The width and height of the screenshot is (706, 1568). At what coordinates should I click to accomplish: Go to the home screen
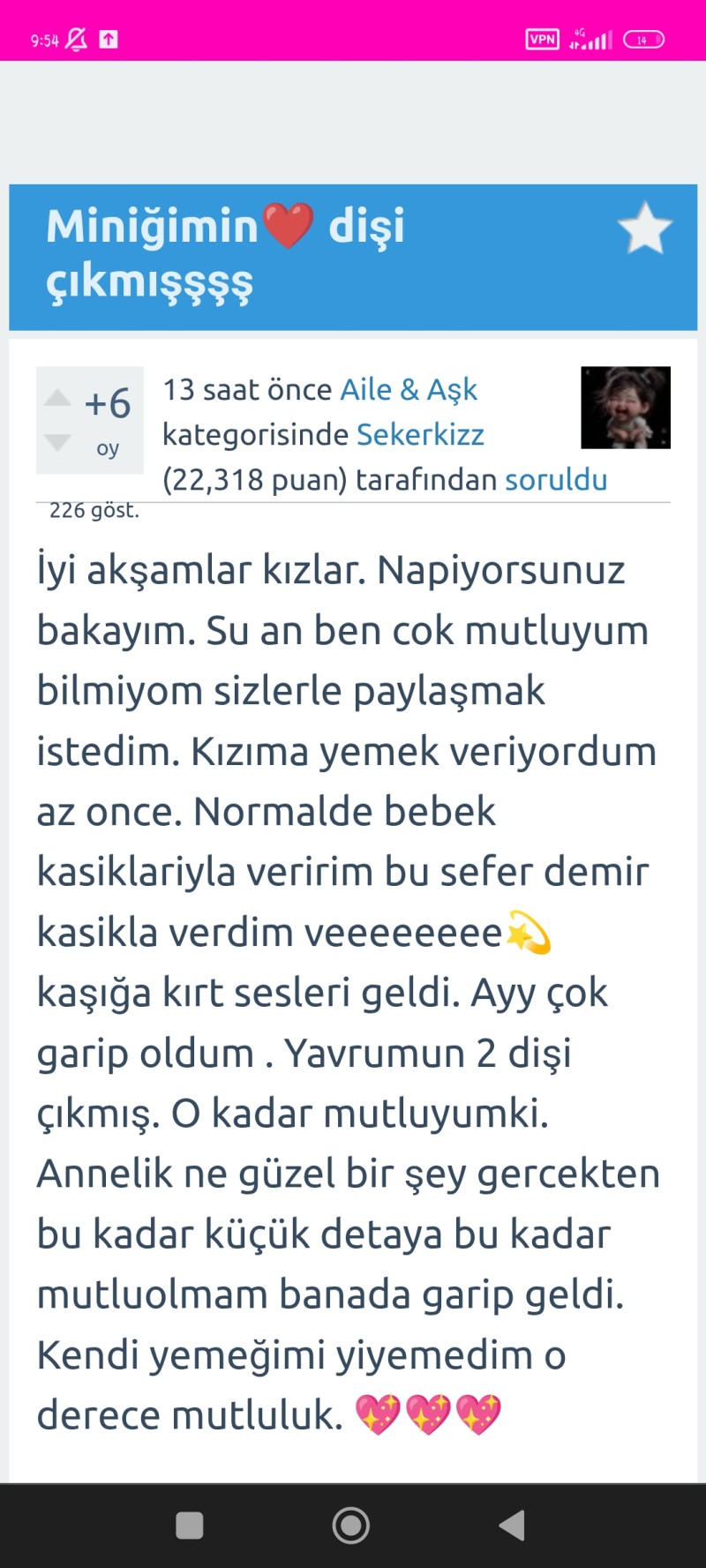[350, 1525]
